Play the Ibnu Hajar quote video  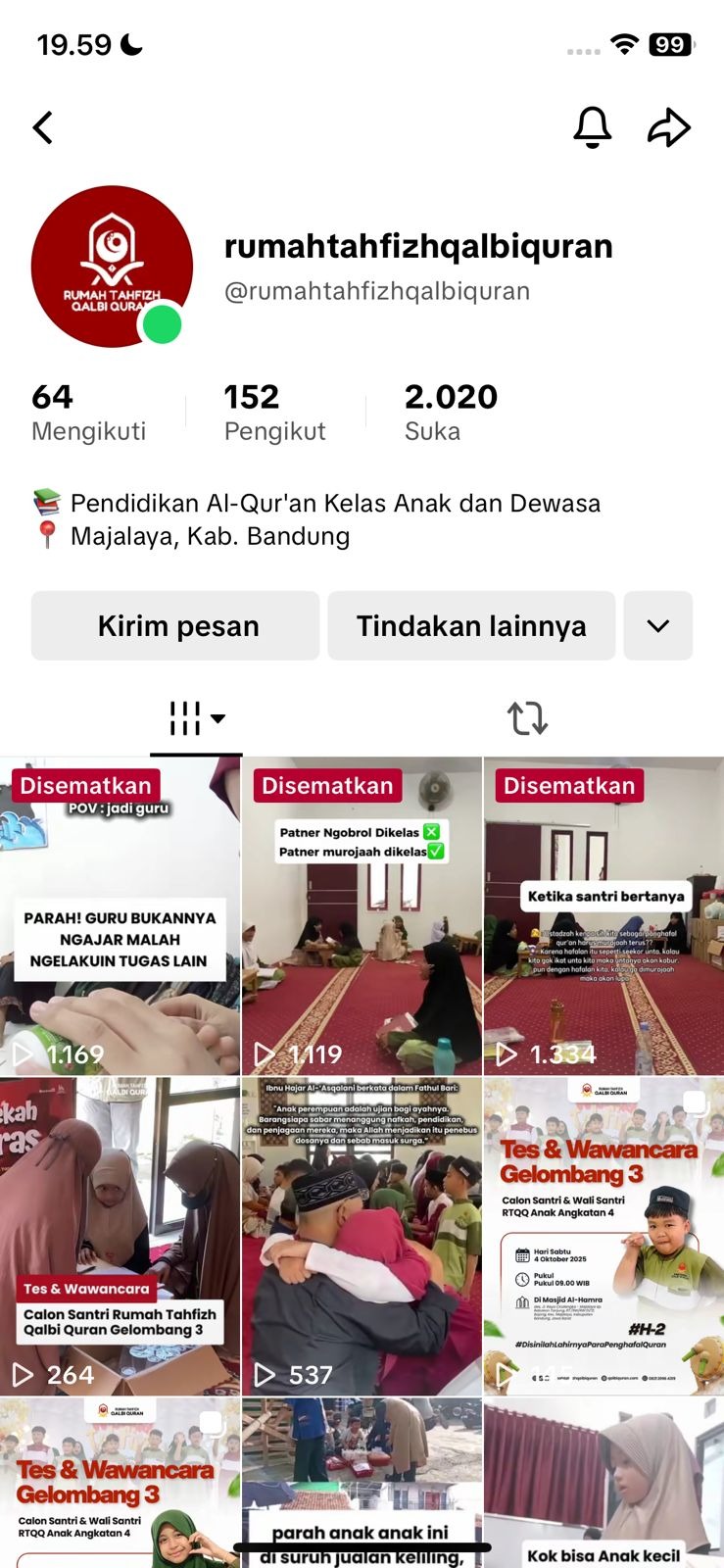(362, 1237)
